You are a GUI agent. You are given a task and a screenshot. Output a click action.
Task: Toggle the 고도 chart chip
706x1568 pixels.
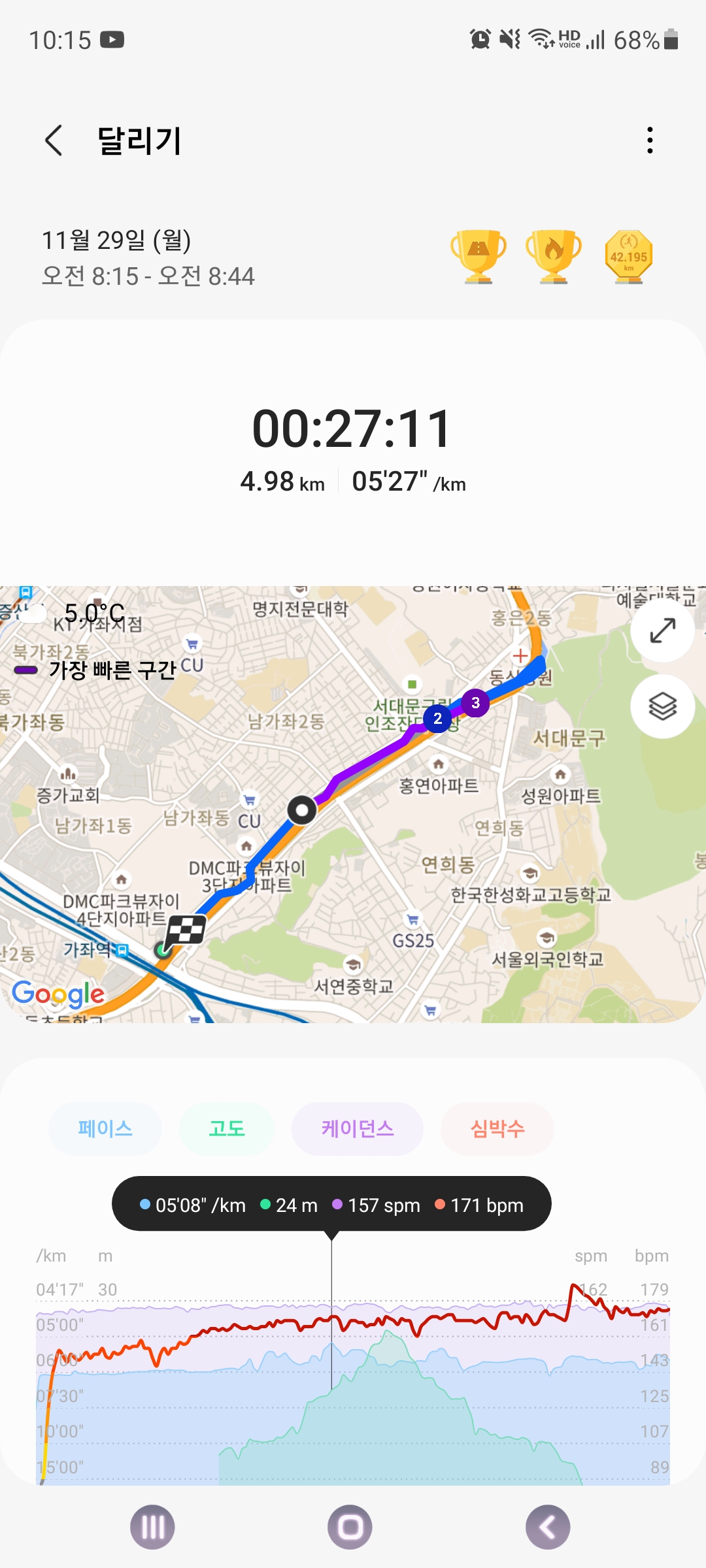[227, 1128]
